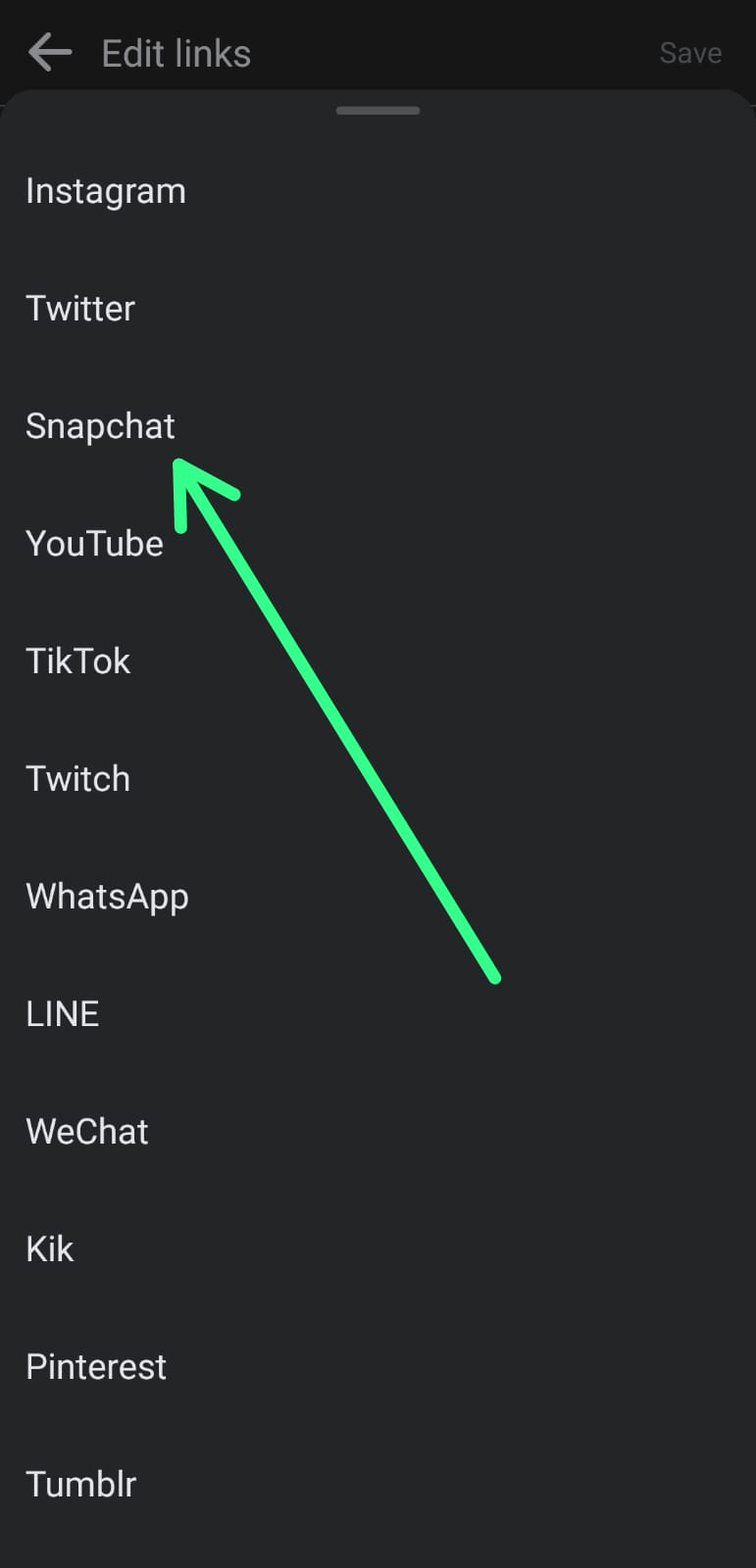Choose the Twitter option
Screen dimensions: 756x1568
click(x=378, y=309)
